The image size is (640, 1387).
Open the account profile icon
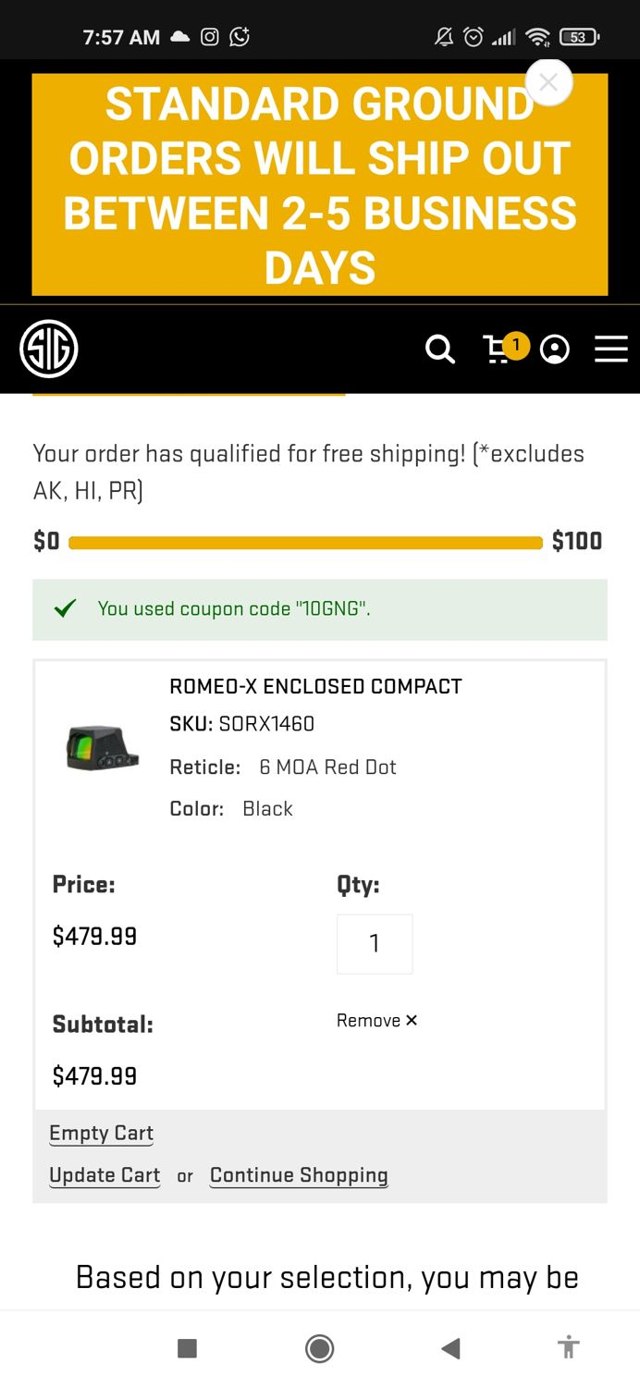click(555, 349)
